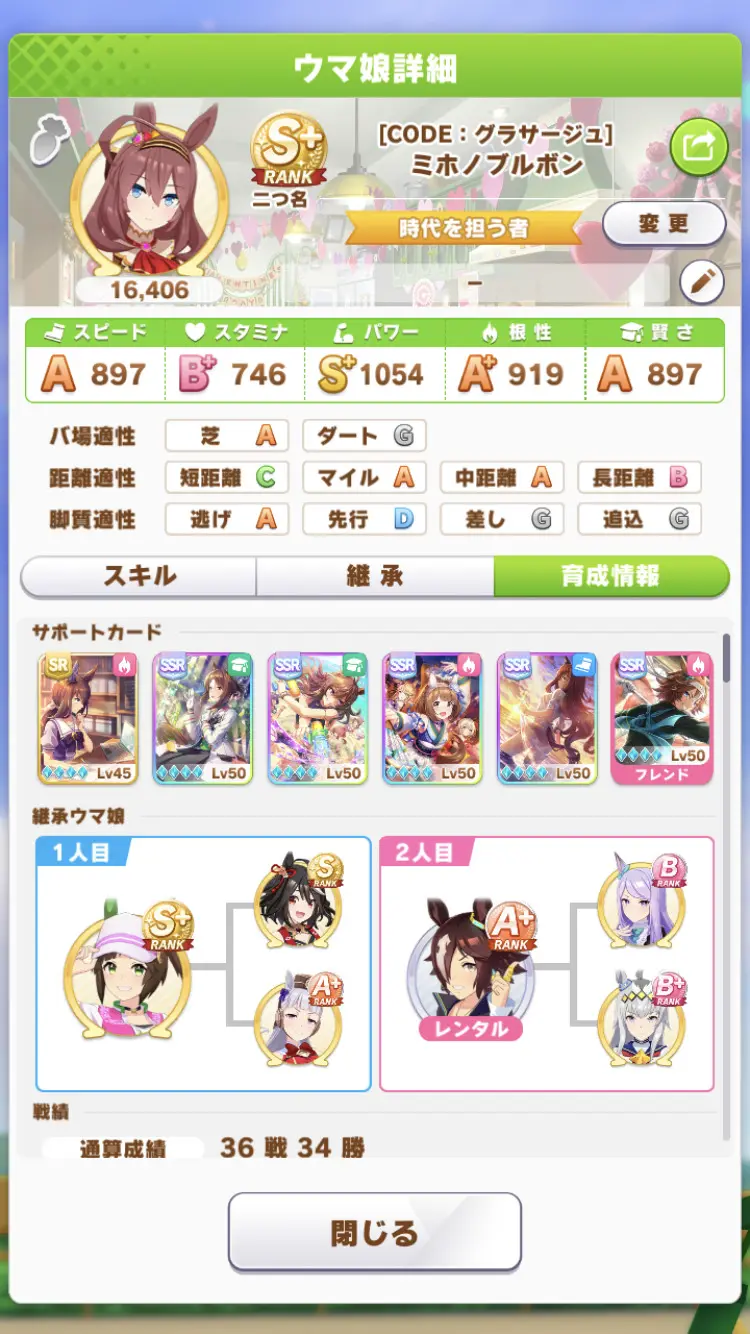Select the 育成情報 tab
This screenshot has height=1334, width=750.
pyautogui.click(x=610, y=576)
